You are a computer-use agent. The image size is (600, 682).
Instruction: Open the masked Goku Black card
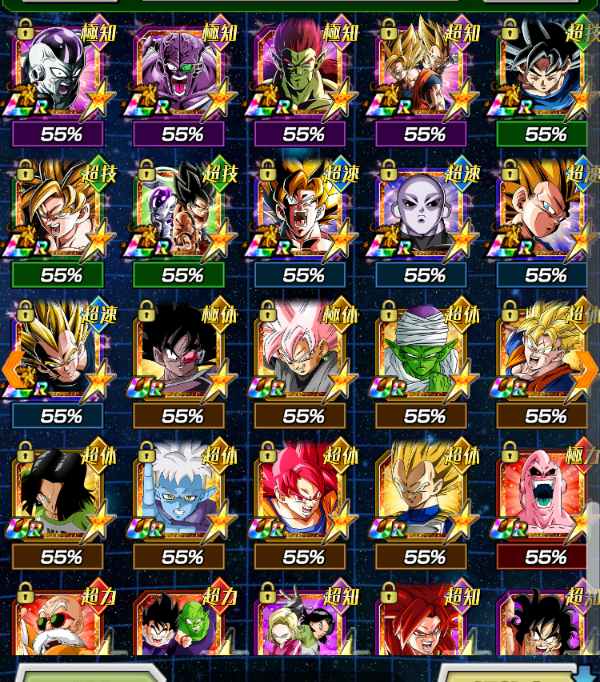click(181, 357)
